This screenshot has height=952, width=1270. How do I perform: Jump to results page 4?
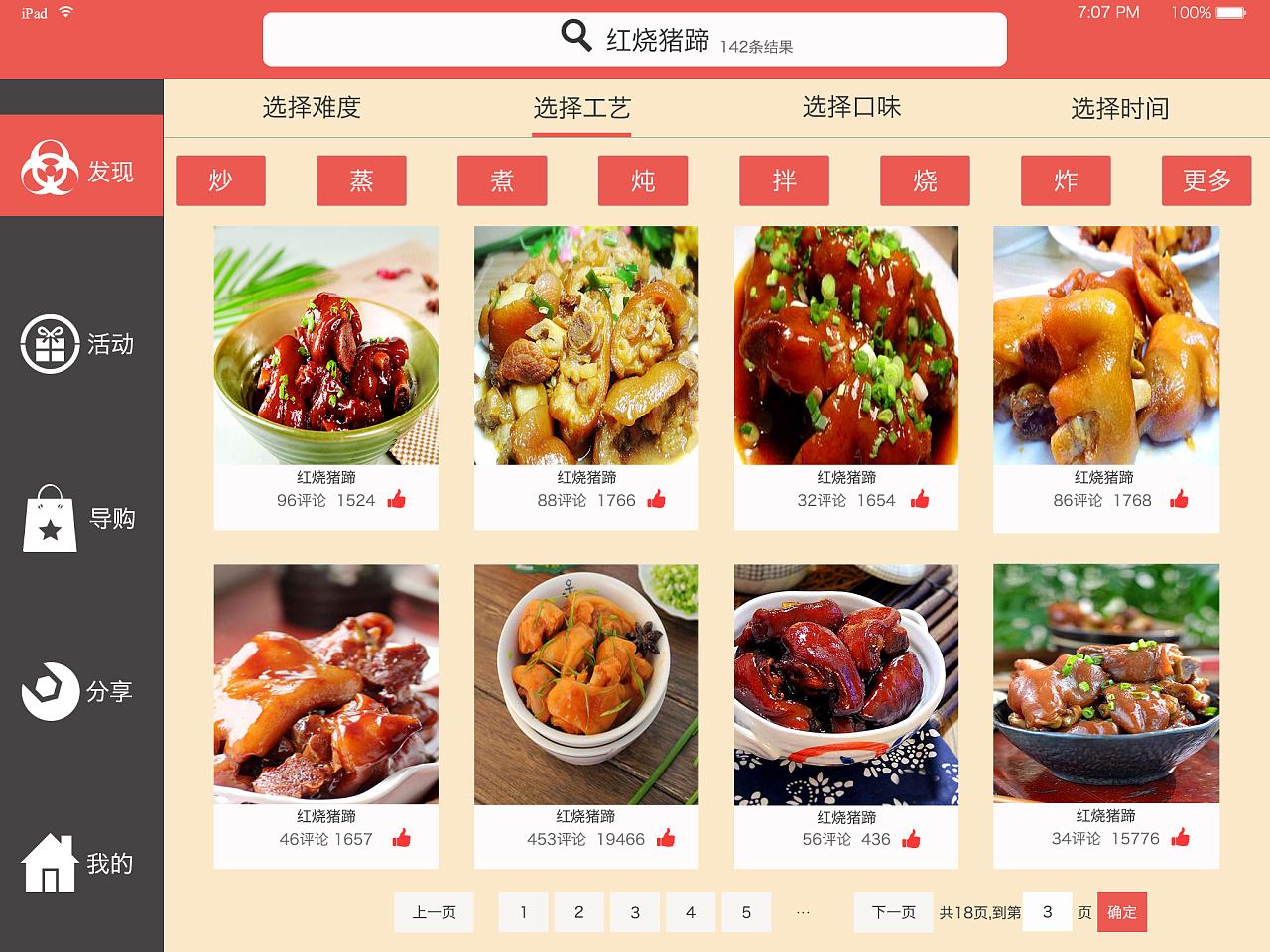click(691, 912)
